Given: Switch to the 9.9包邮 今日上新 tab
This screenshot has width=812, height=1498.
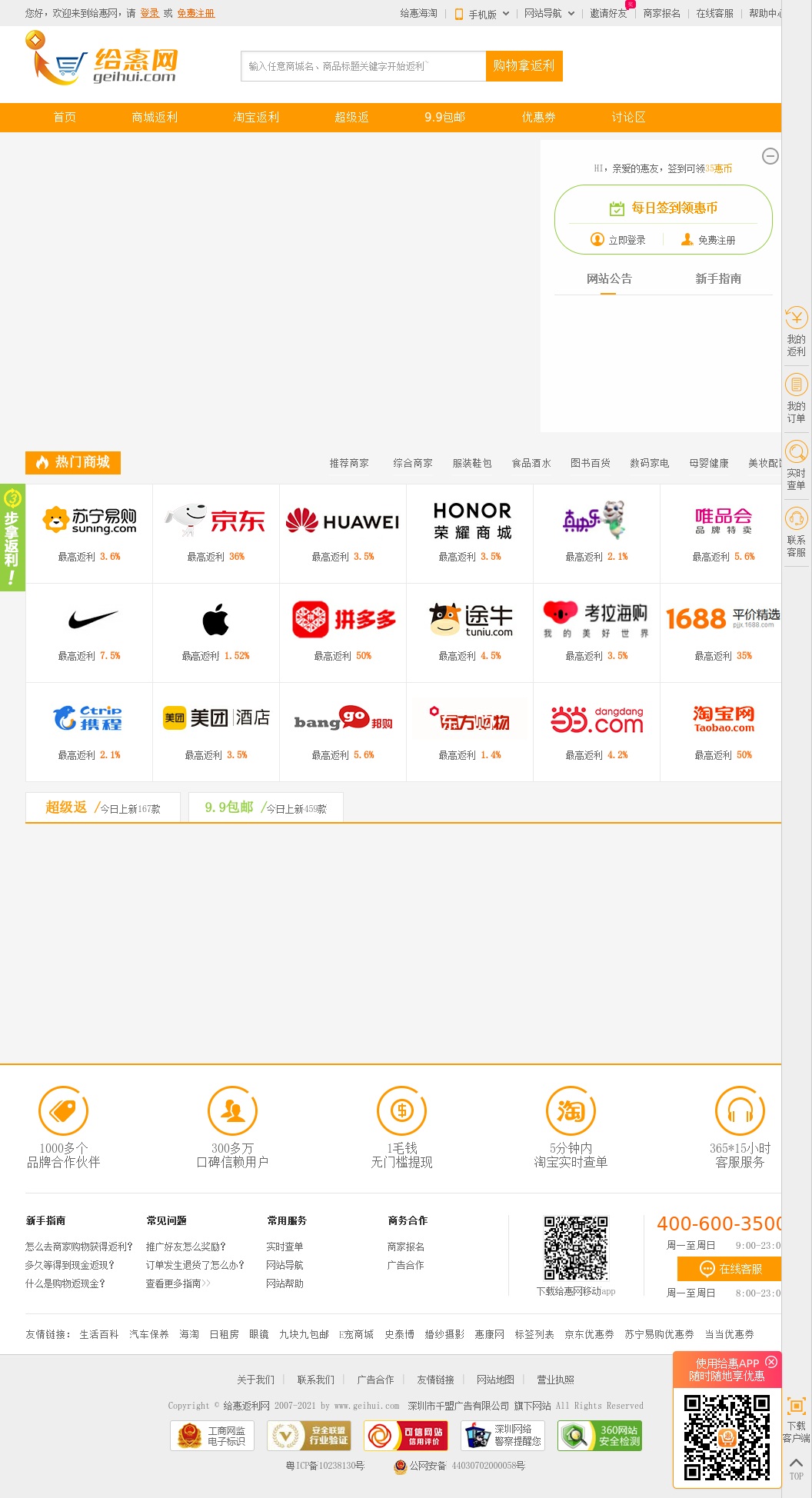Looking at the screenshot, I should pos(265,807).
